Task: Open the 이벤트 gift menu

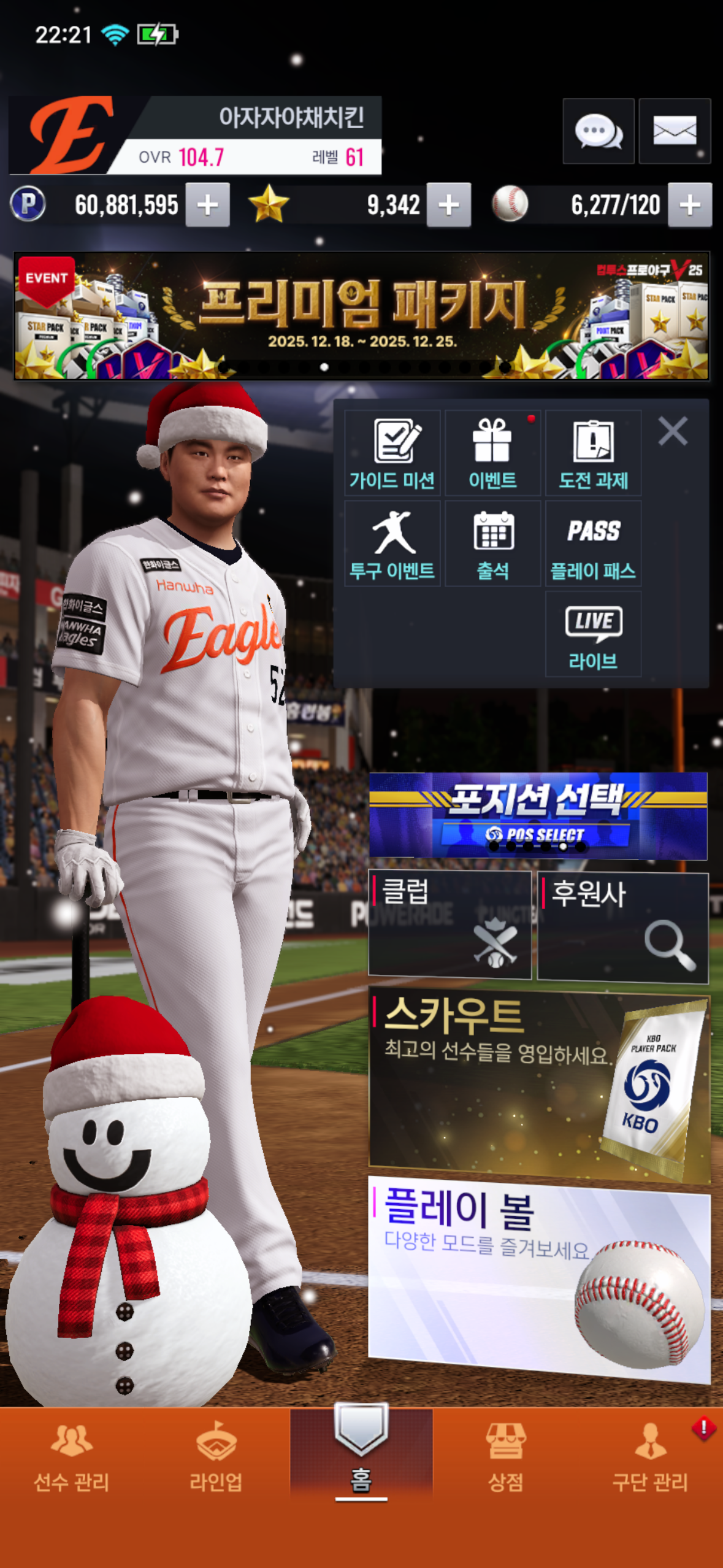Action: point(492,453)
